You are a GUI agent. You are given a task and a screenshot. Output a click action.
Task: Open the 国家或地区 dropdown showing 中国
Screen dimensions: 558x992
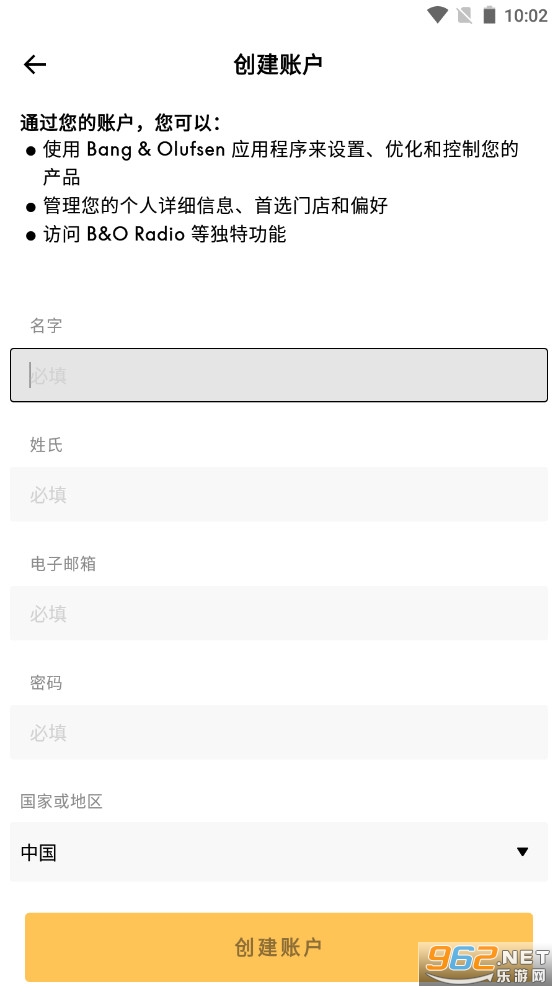[279, 852]
